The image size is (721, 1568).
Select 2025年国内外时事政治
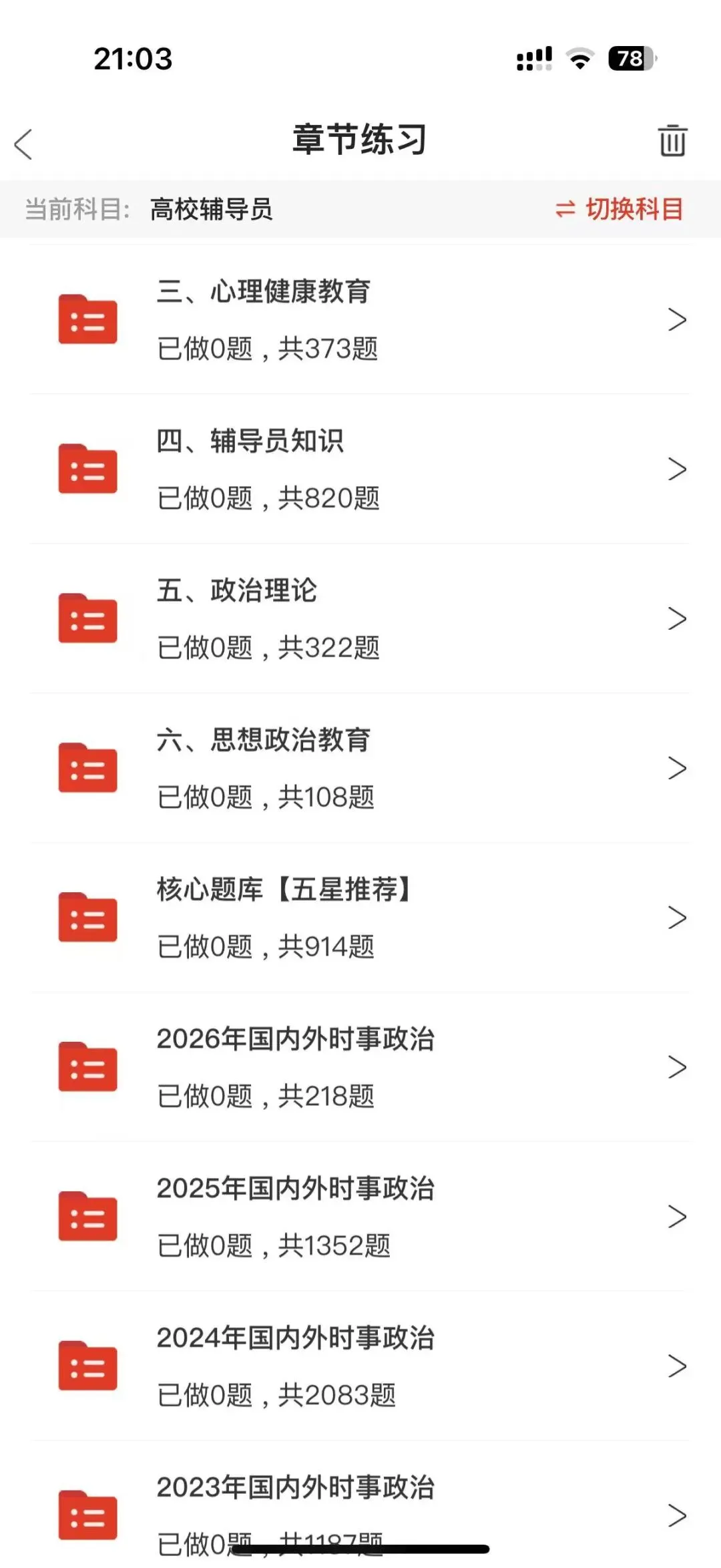pyautogui.click(x=360, y=1217)
